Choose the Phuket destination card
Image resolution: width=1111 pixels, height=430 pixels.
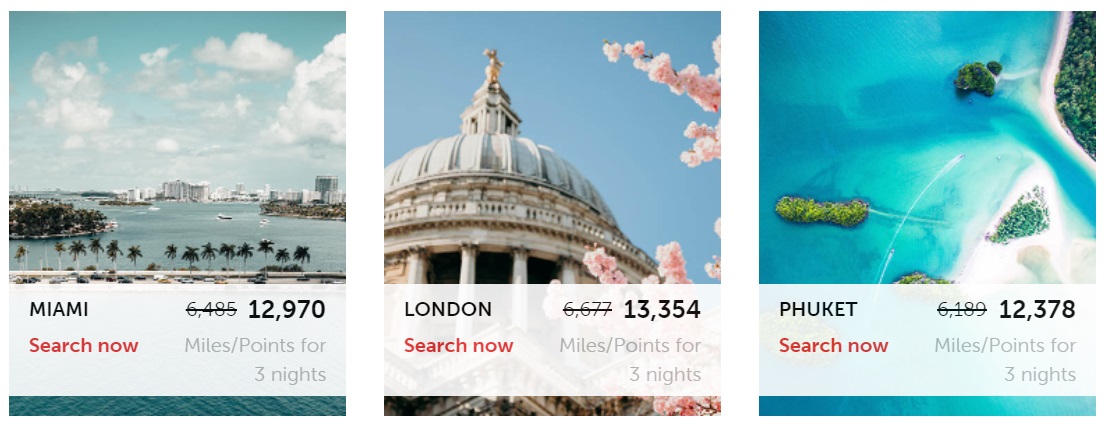927,150
